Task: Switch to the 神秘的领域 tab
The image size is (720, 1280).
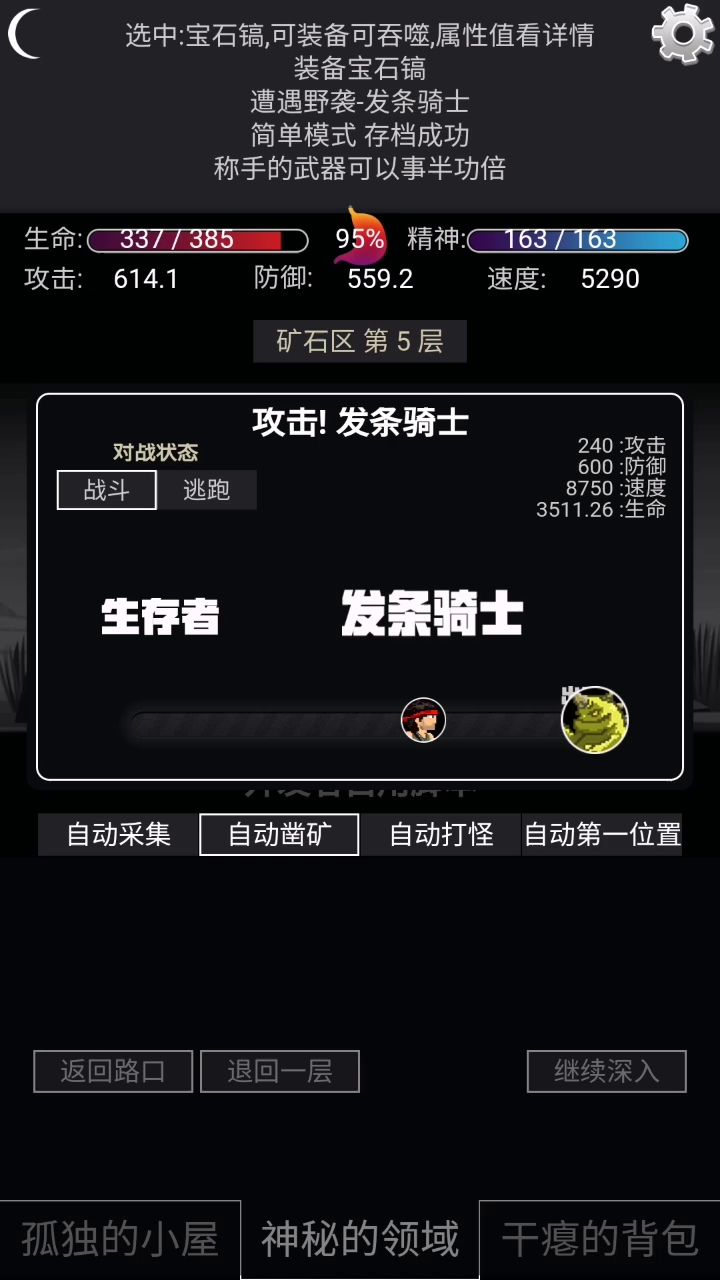Action: 360,1240
